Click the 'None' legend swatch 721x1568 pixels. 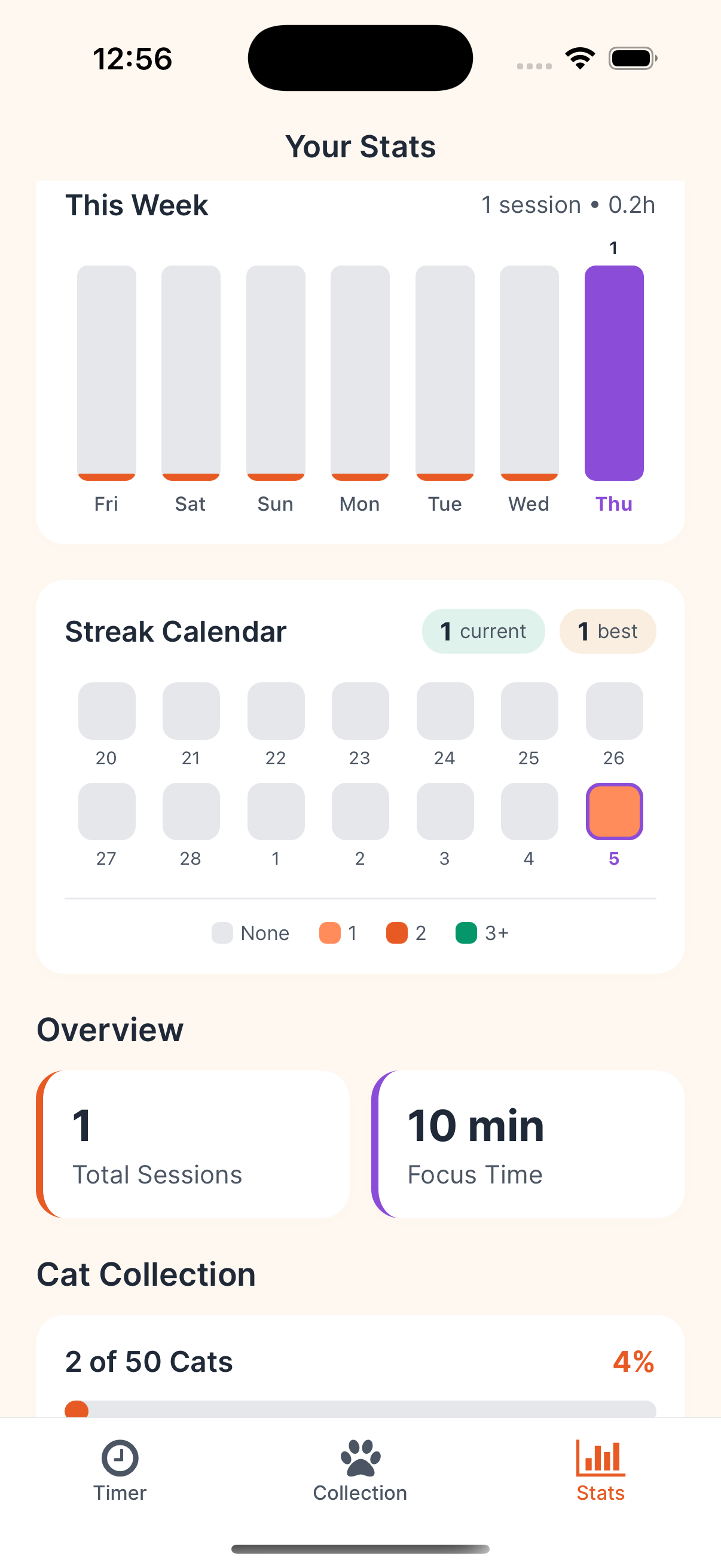(x=222, y=932)
